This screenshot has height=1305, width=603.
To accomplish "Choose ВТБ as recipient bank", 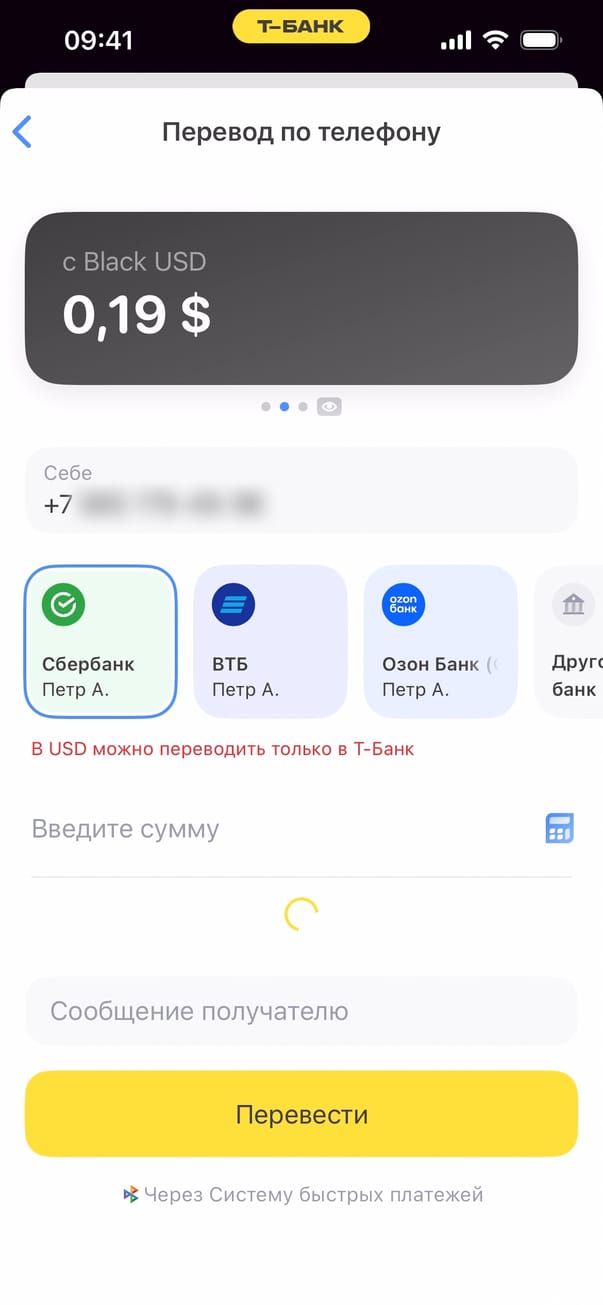I will point(270,641).
